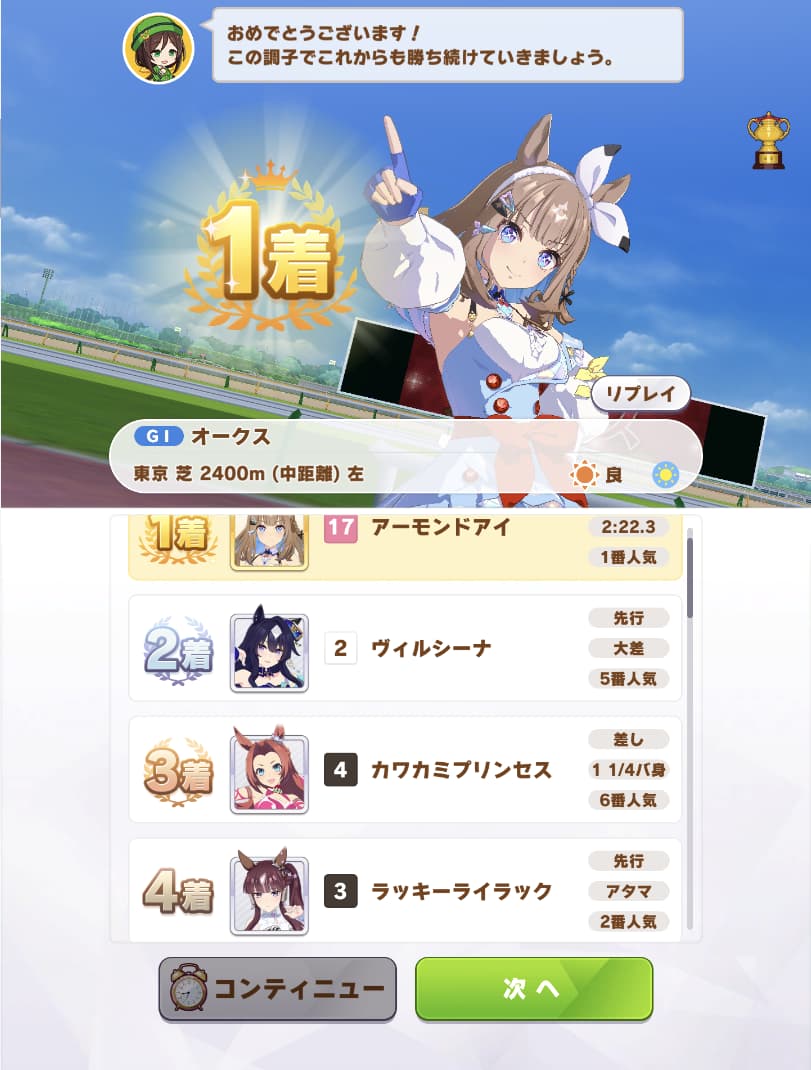Open ラッキーライラック's fourth place result row
The width and height of the screenshot is (811, 1070).
(x=405, y=891)
